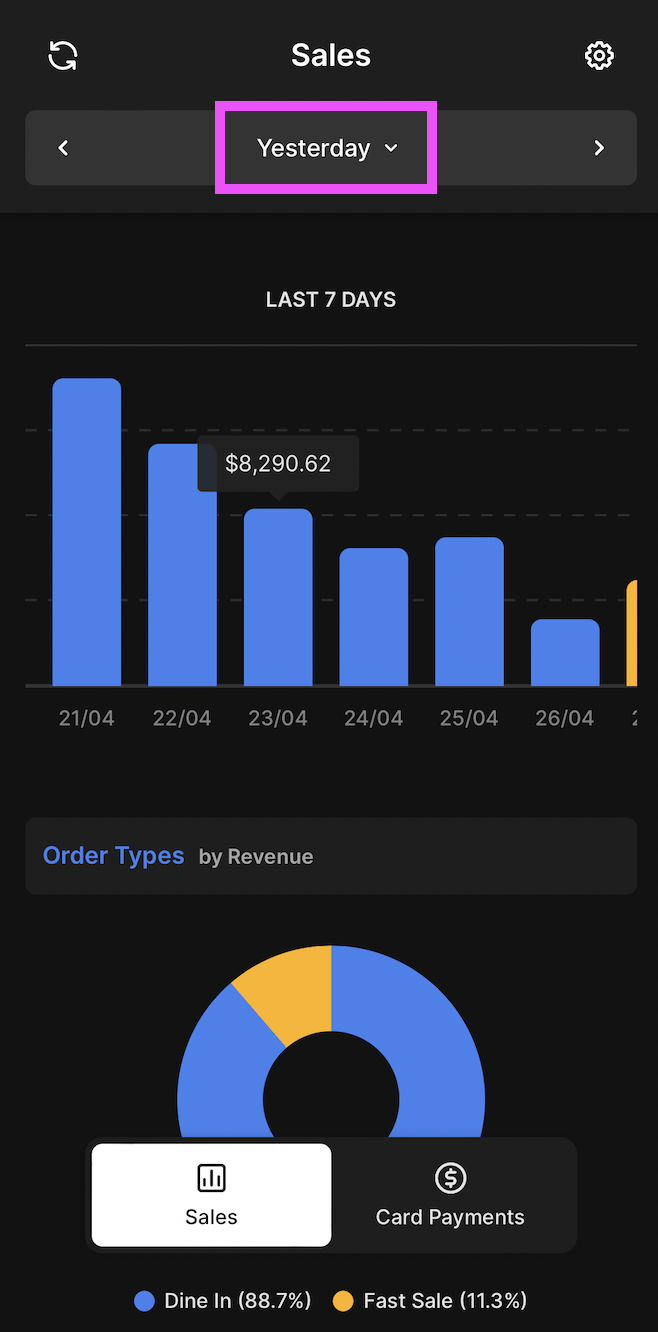Refresh the sales data
The width and height of the screenshot is (658, 1332).
[x=63, y=55]
